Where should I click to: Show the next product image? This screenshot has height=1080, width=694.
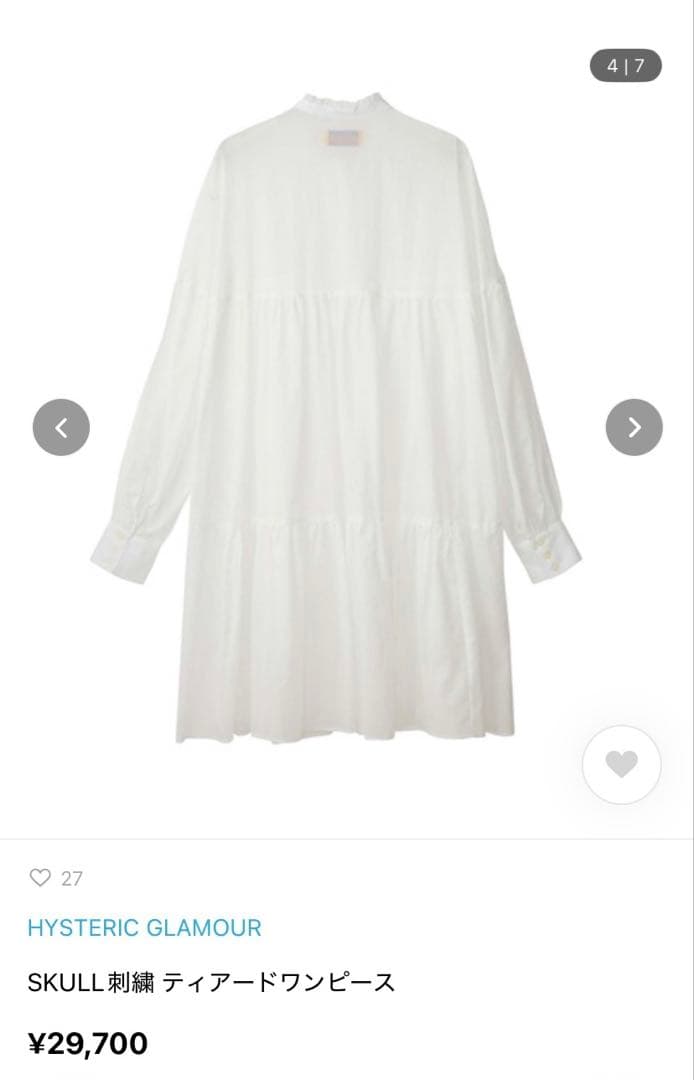point(634,427)
